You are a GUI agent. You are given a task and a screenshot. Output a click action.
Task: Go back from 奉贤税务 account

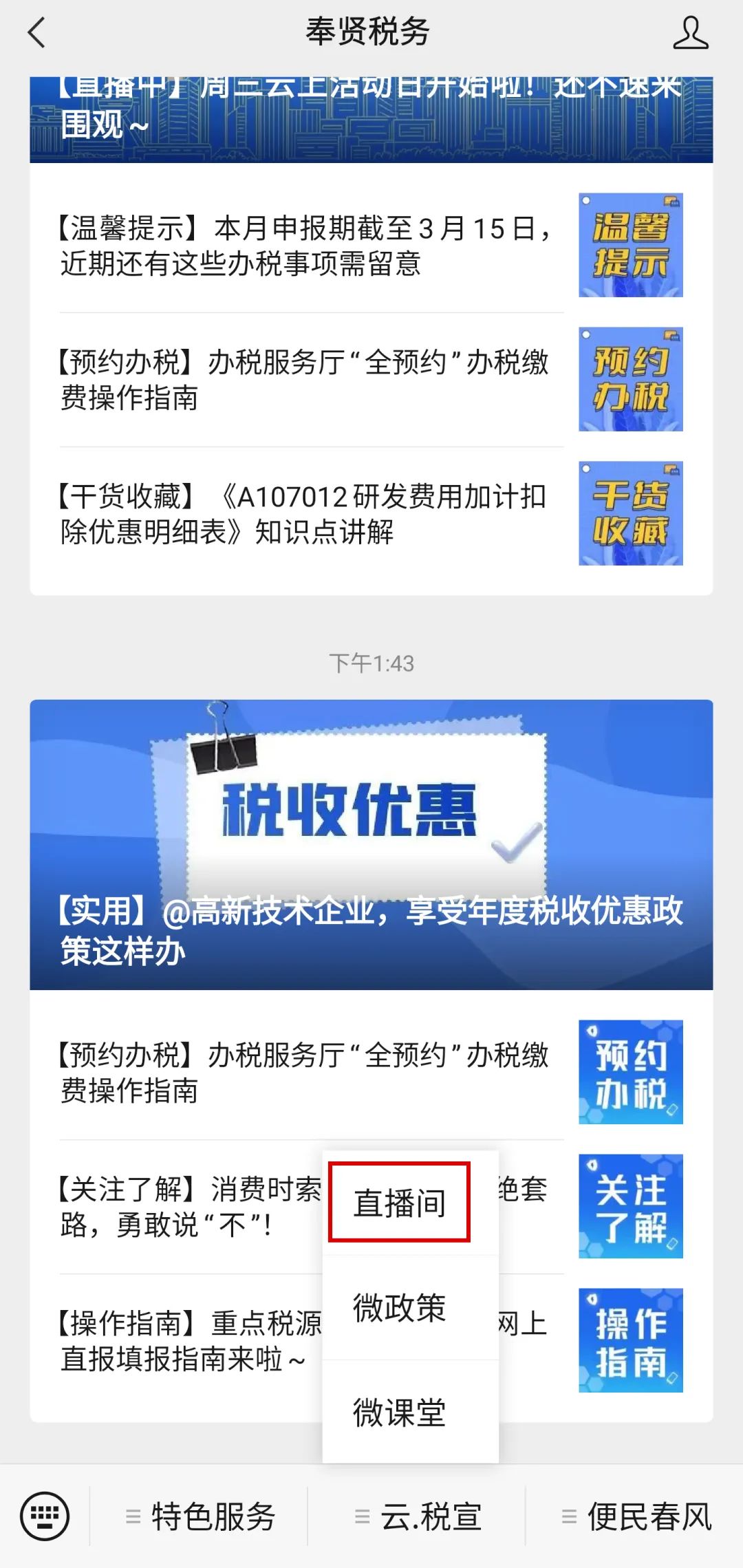tap(37, 33)
